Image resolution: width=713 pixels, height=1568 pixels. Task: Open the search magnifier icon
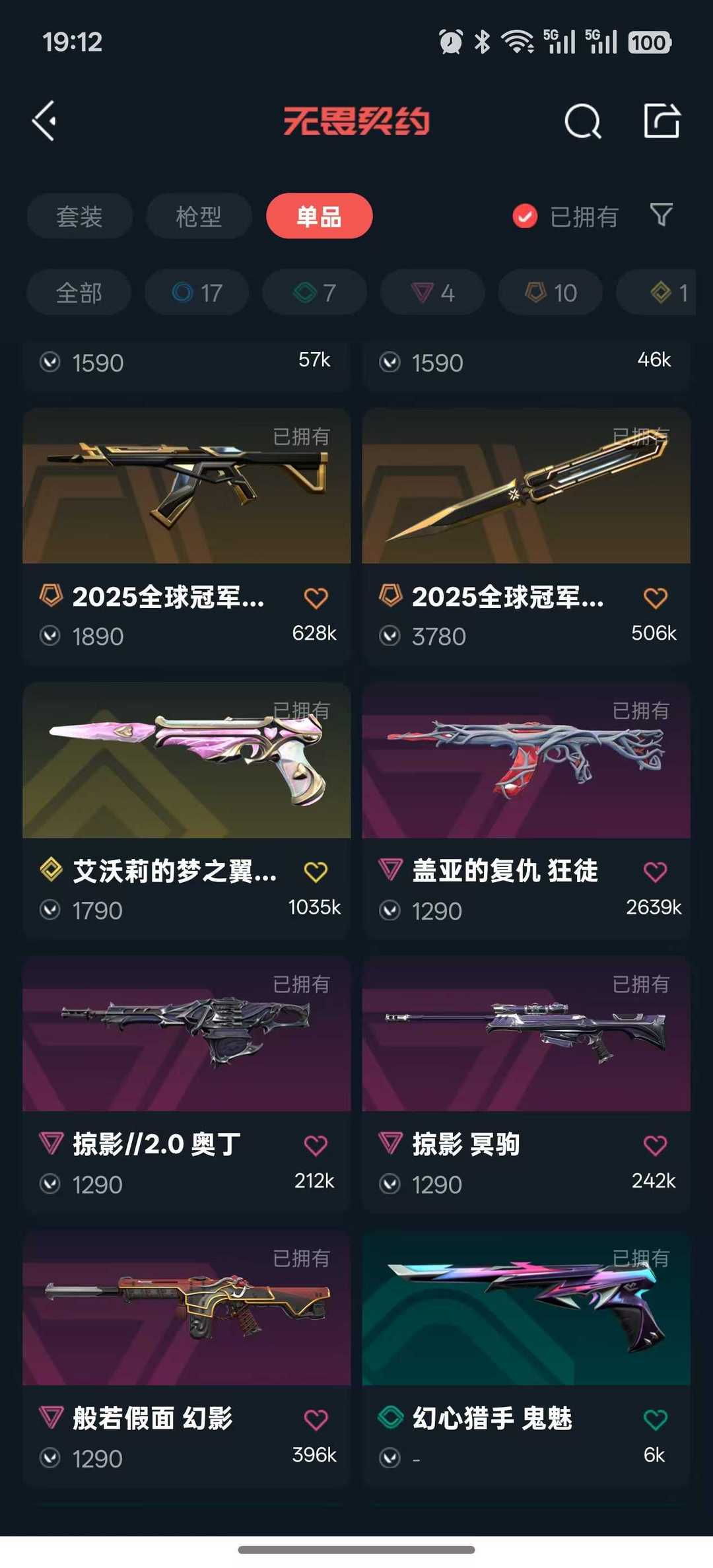pos(582,121)
